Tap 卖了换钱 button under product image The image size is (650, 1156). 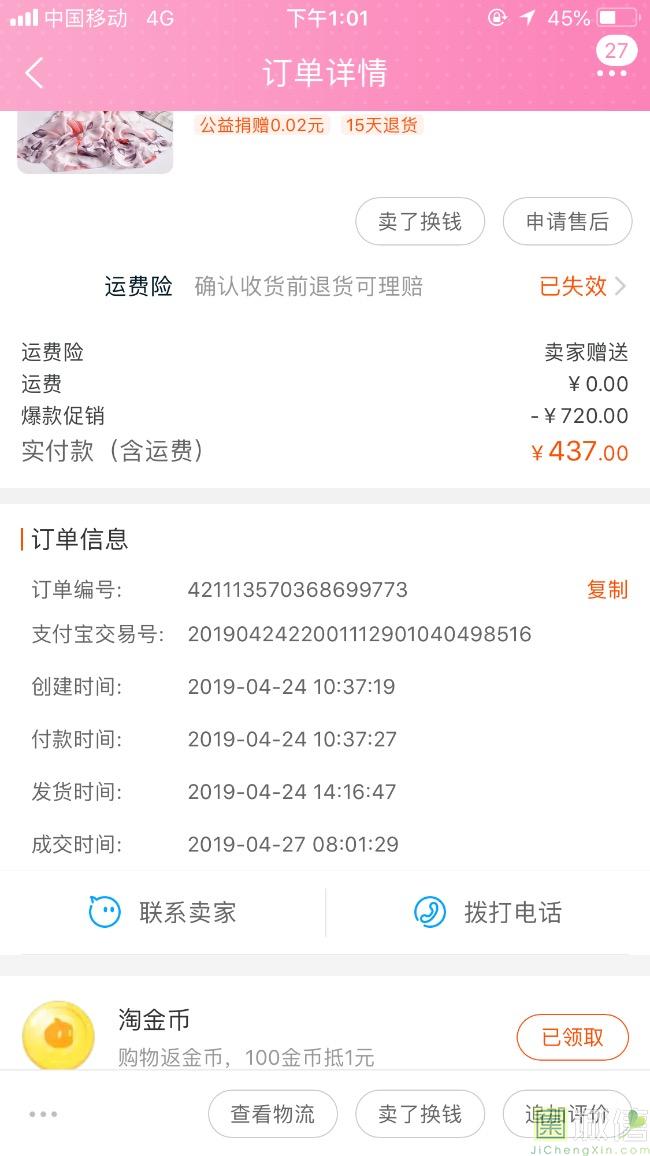coord(420,222)
